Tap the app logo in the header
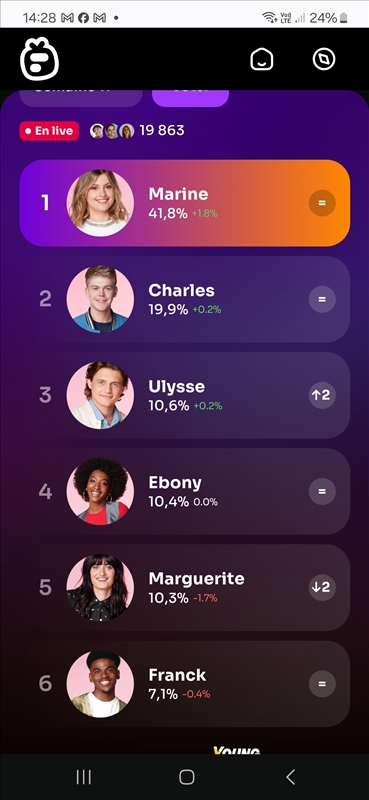Viewport: 369px width, 800px height. click(x=39, y=59)
